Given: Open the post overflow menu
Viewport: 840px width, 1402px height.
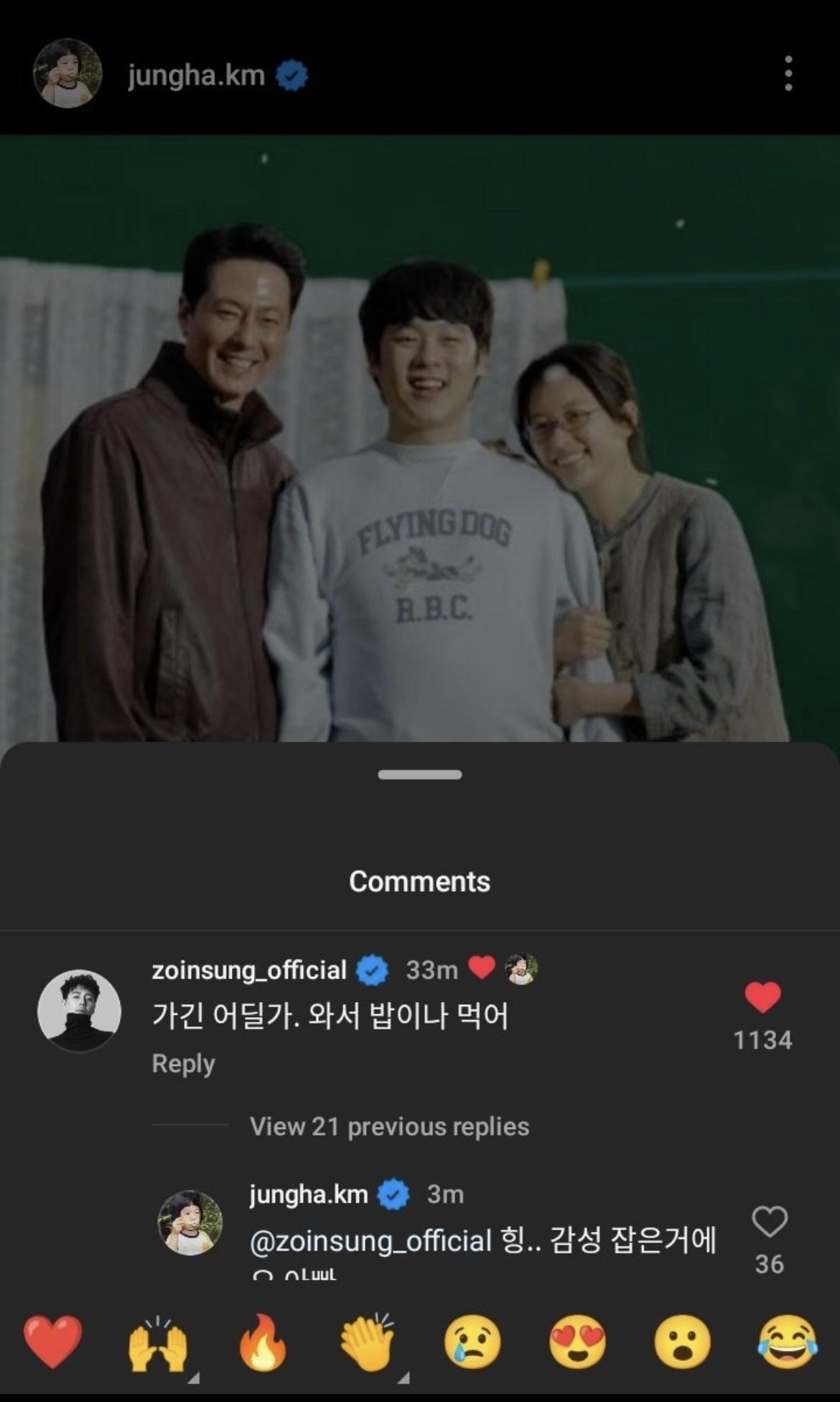Looking at the screenshot, I should (788, 73).
